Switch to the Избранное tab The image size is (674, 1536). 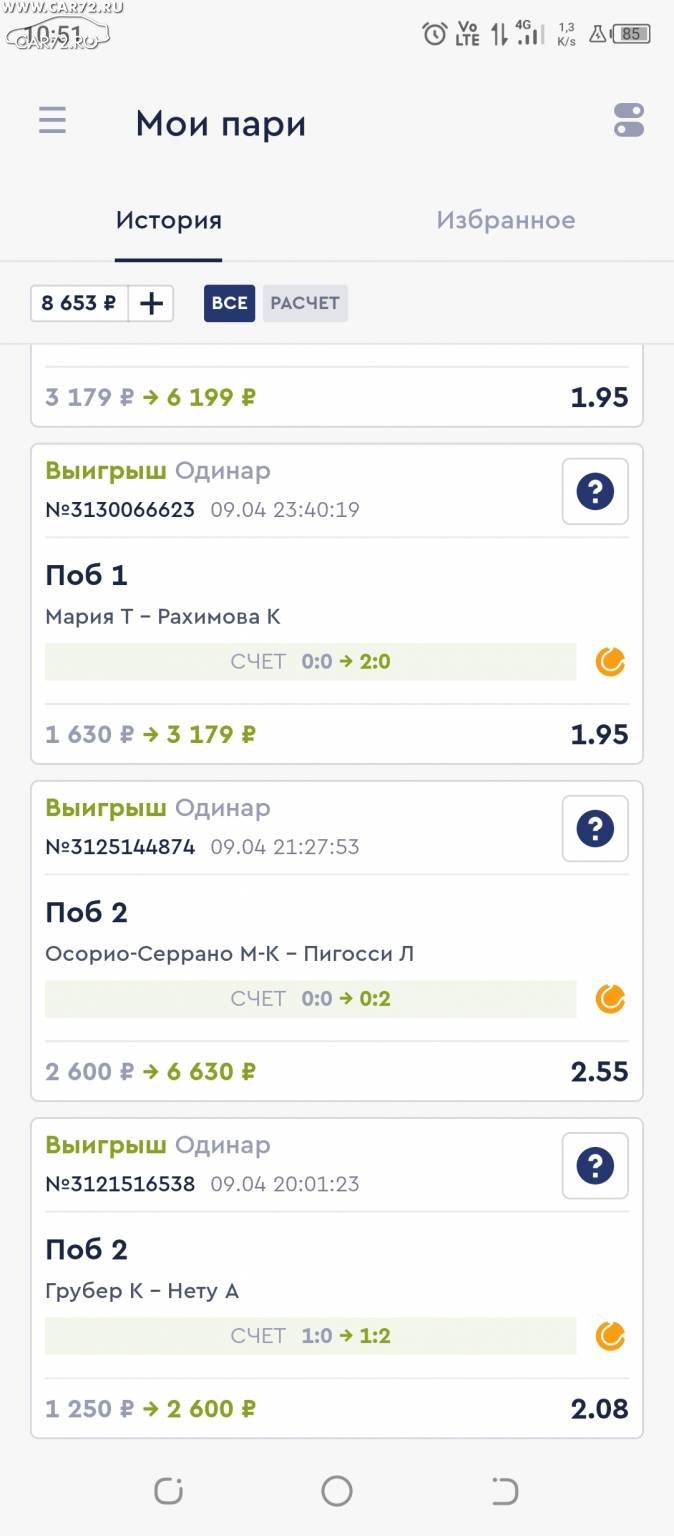(505, 220)
